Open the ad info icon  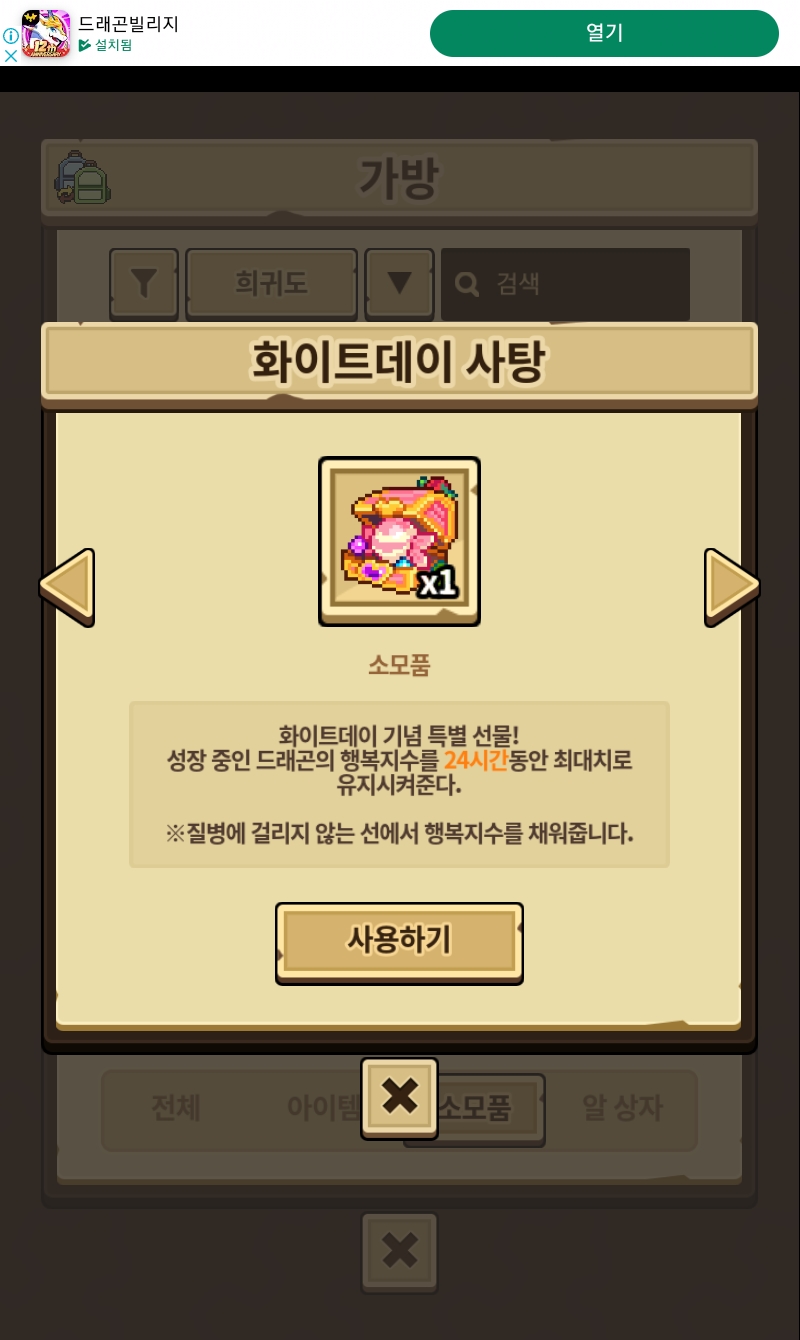10,35
